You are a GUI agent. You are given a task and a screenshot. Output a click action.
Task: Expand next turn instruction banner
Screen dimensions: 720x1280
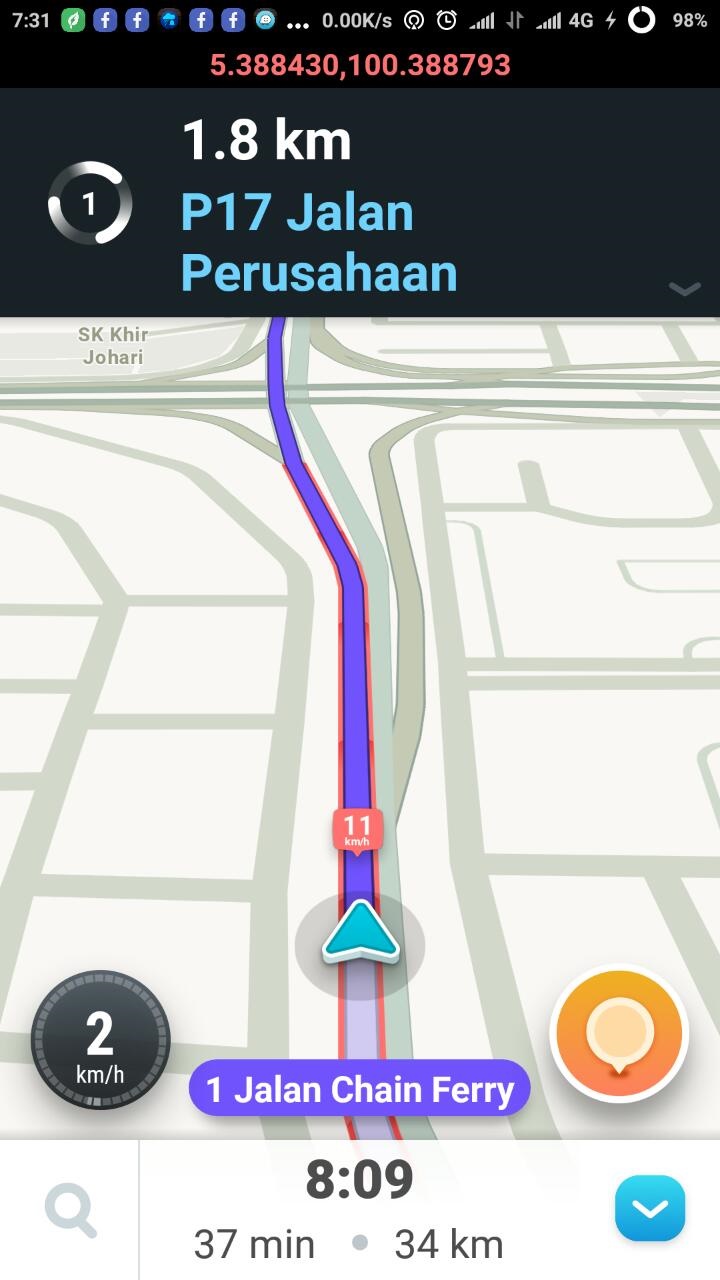point(684,289)
